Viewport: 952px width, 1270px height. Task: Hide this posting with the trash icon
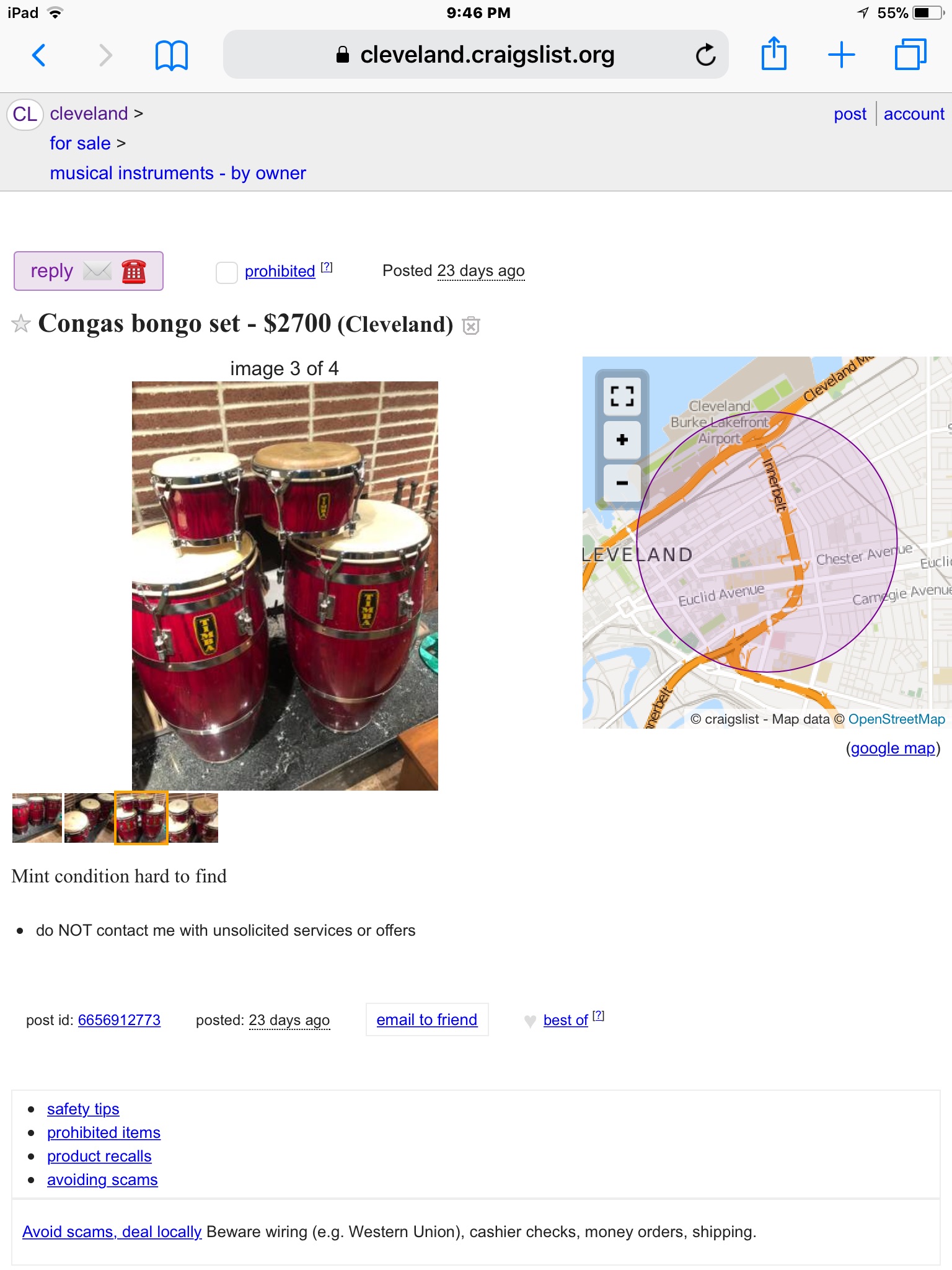click(x=471, y=326)
